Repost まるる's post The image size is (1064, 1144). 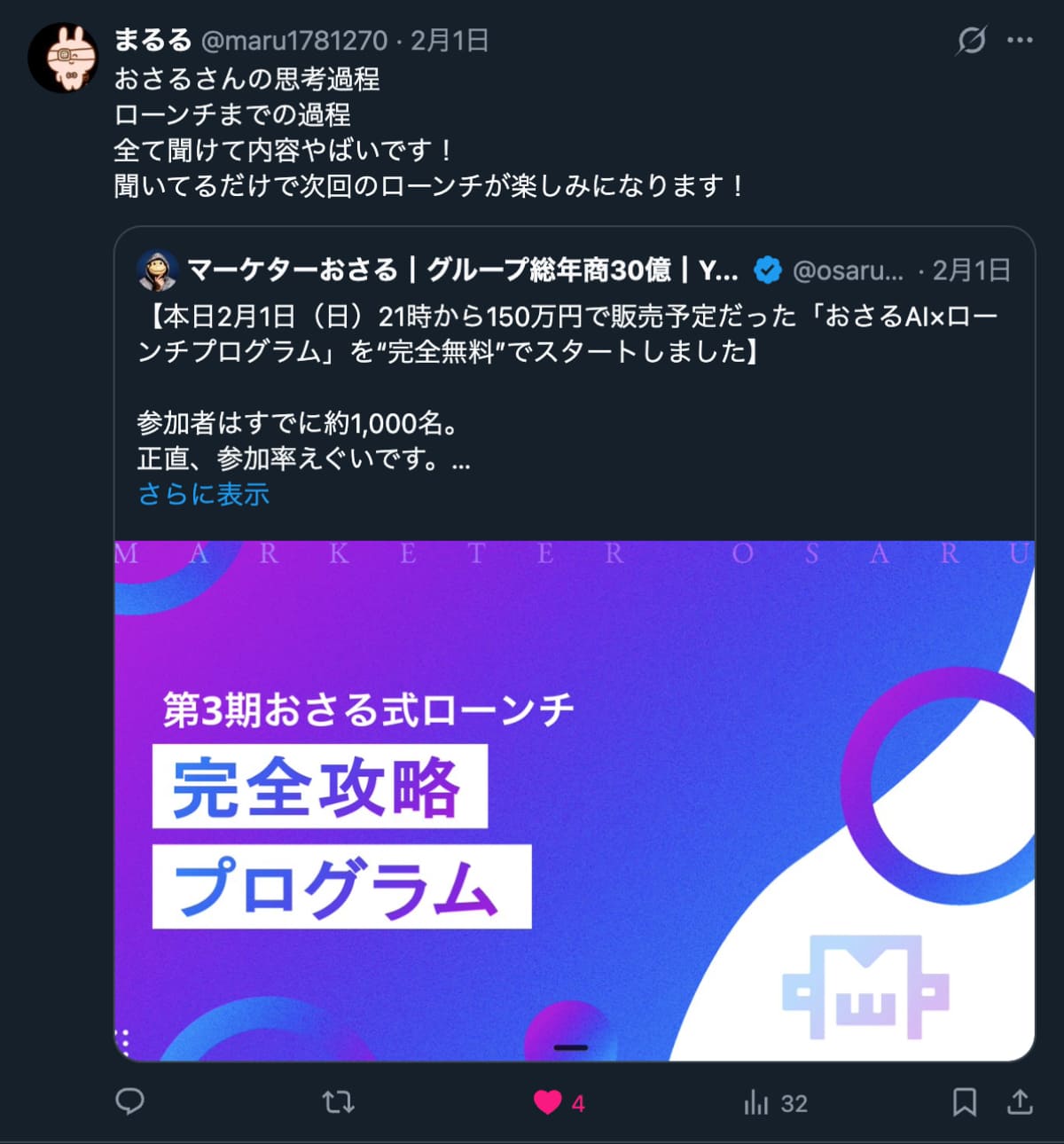click(338, 1102)
